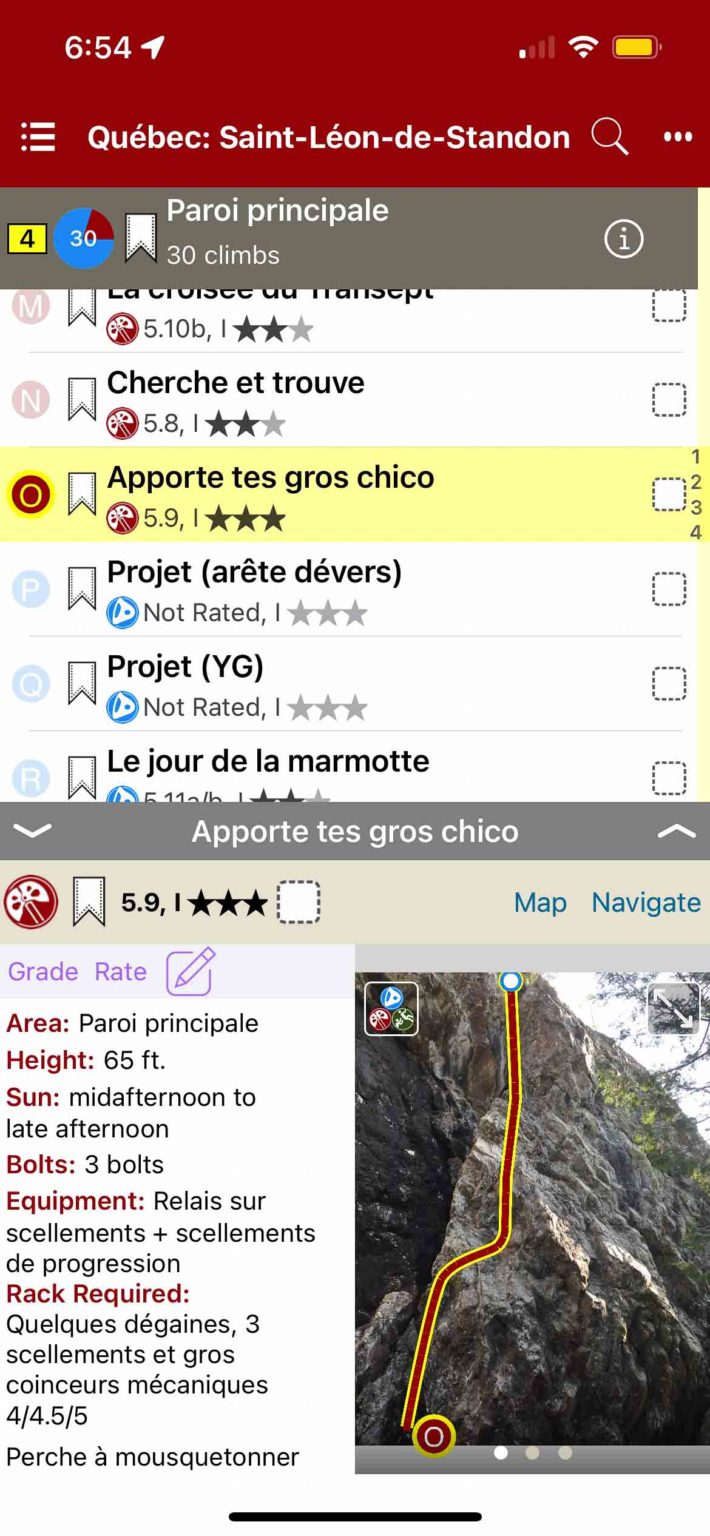Collapse the detail panel with the down chevron
Screen dimensions: 710x1536
(x=34, y=831)
